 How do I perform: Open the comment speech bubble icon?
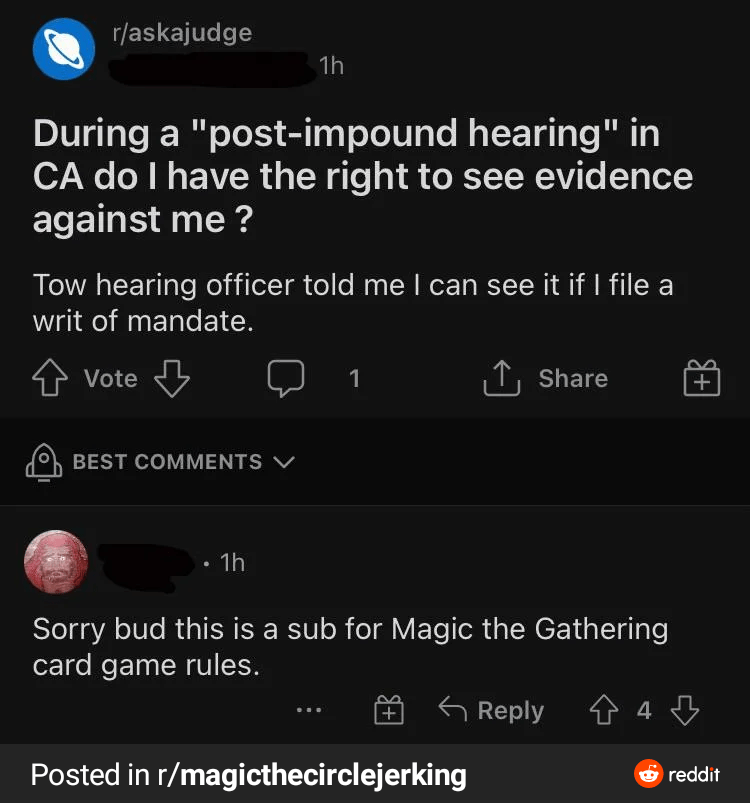point(286,378)
